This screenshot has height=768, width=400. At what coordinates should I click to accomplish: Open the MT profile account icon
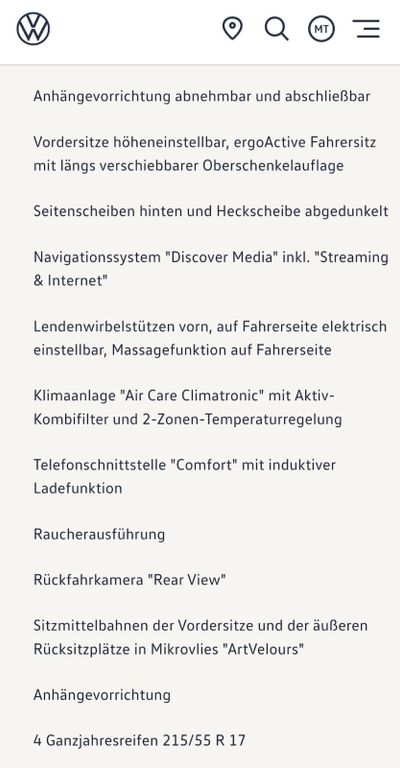321,29
